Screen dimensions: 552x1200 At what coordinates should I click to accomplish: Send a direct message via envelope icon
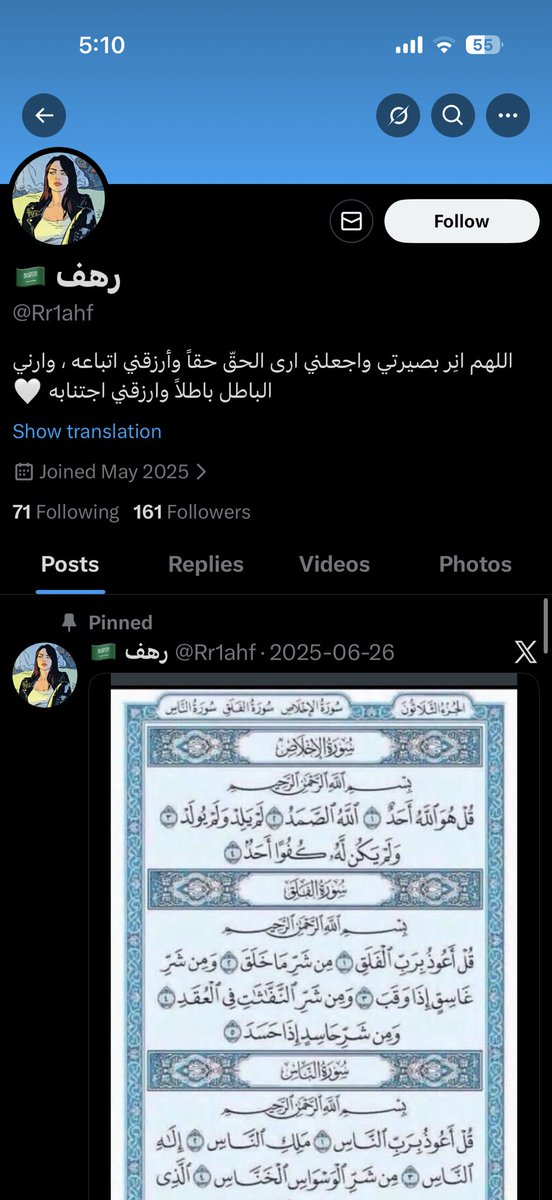click(351, 221)
